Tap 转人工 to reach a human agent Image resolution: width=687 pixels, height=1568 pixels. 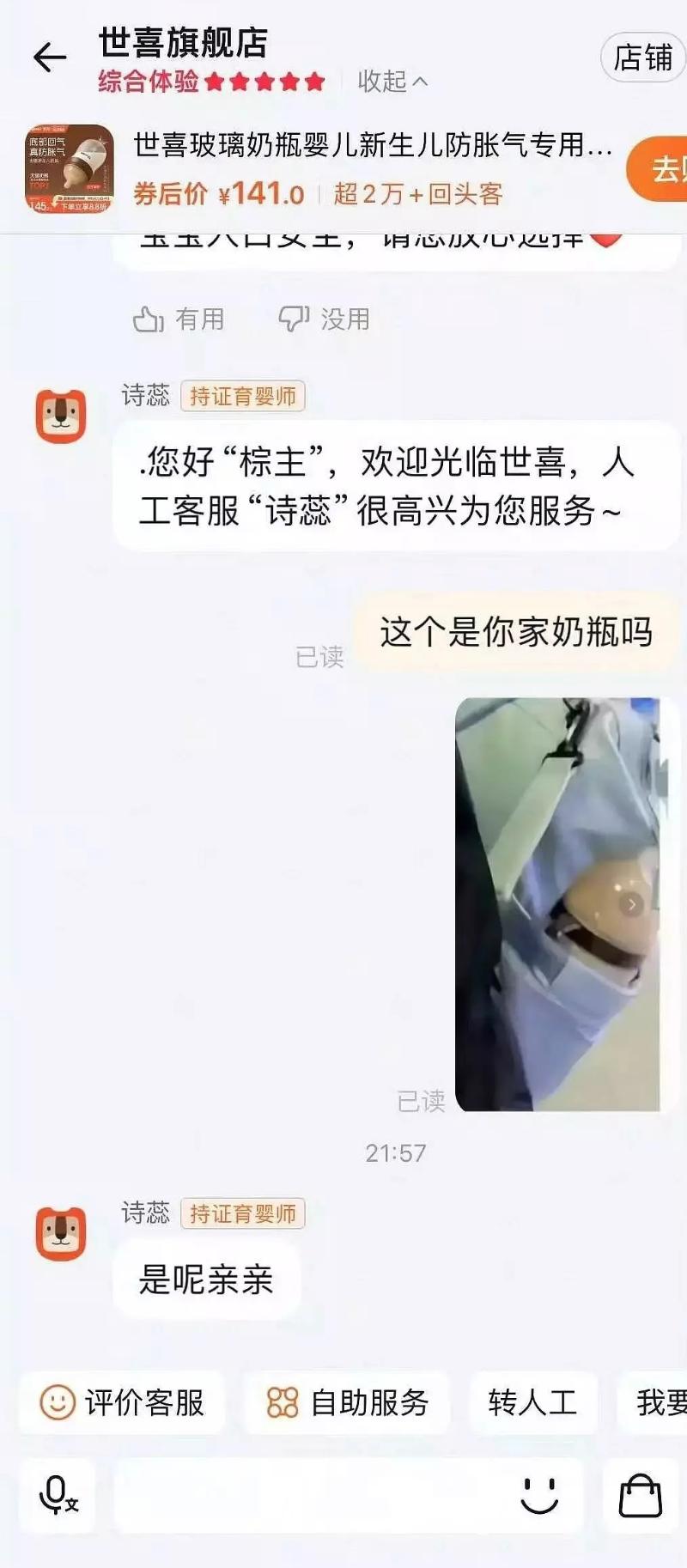pyautogui.click(x=532, y=1403)
